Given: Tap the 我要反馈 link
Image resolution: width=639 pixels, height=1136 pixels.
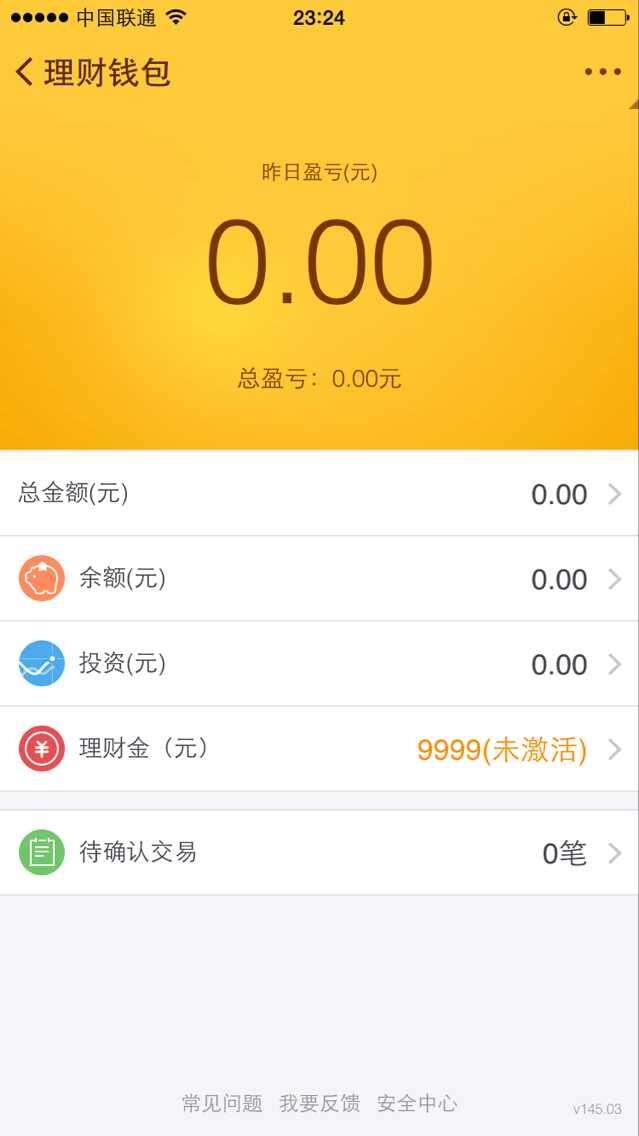Looking at the screenshot, I should click(x=319, y=1103).
